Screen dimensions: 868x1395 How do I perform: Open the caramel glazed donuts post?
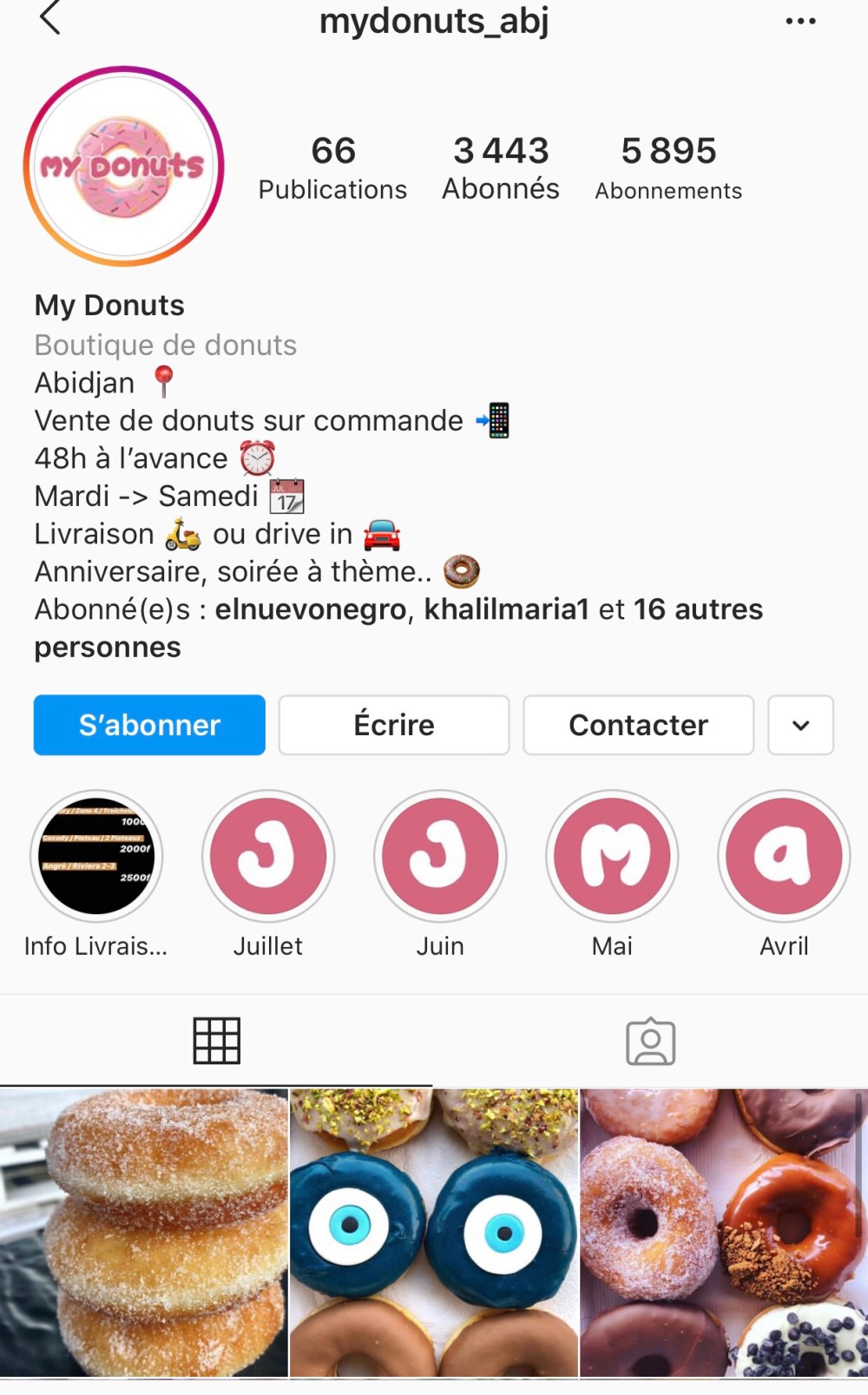(x=724, y=1233)
